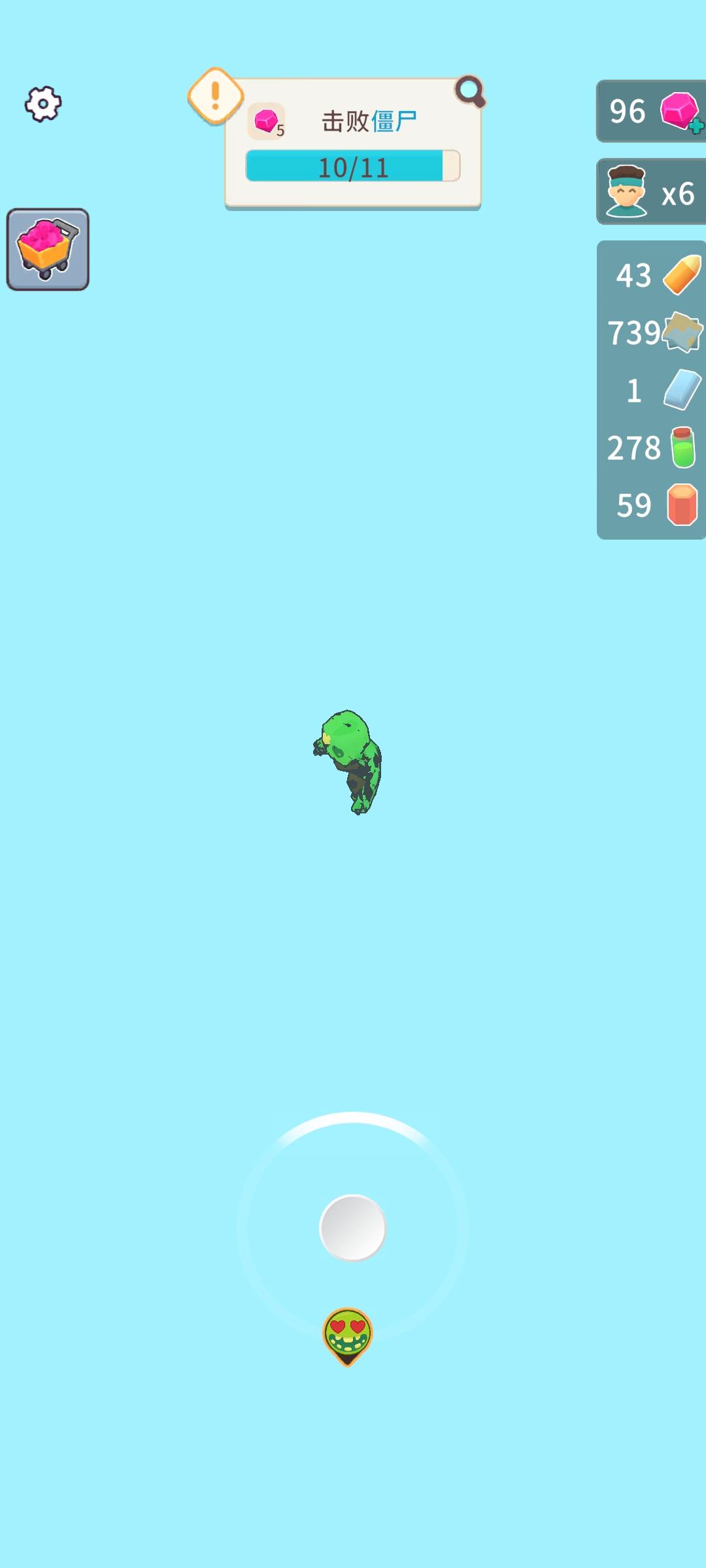
Task: Open the survivors x6 panel
Action: (x=651, y=192)
